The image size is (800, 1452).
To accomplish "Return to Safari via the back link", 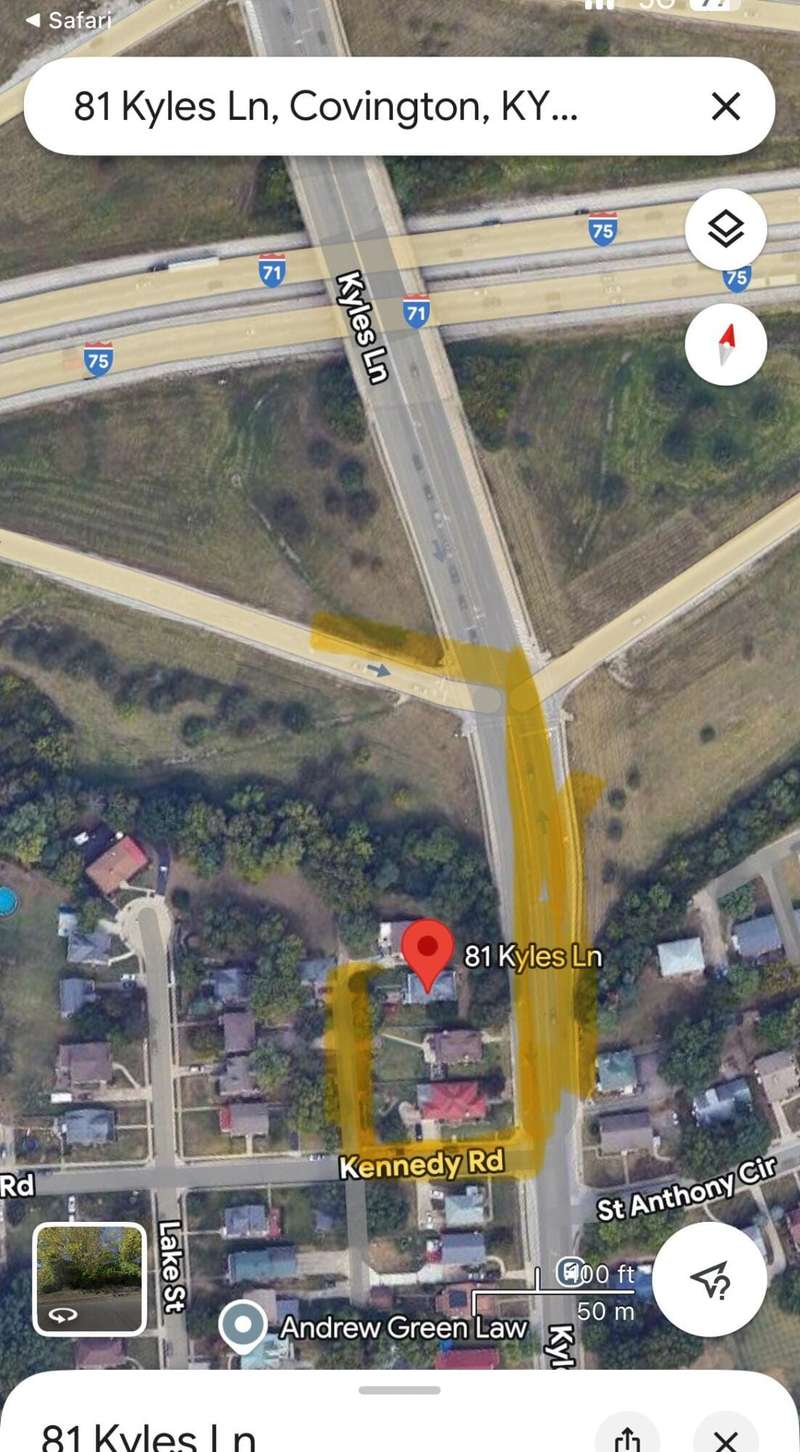I will [x=68, y=19].
